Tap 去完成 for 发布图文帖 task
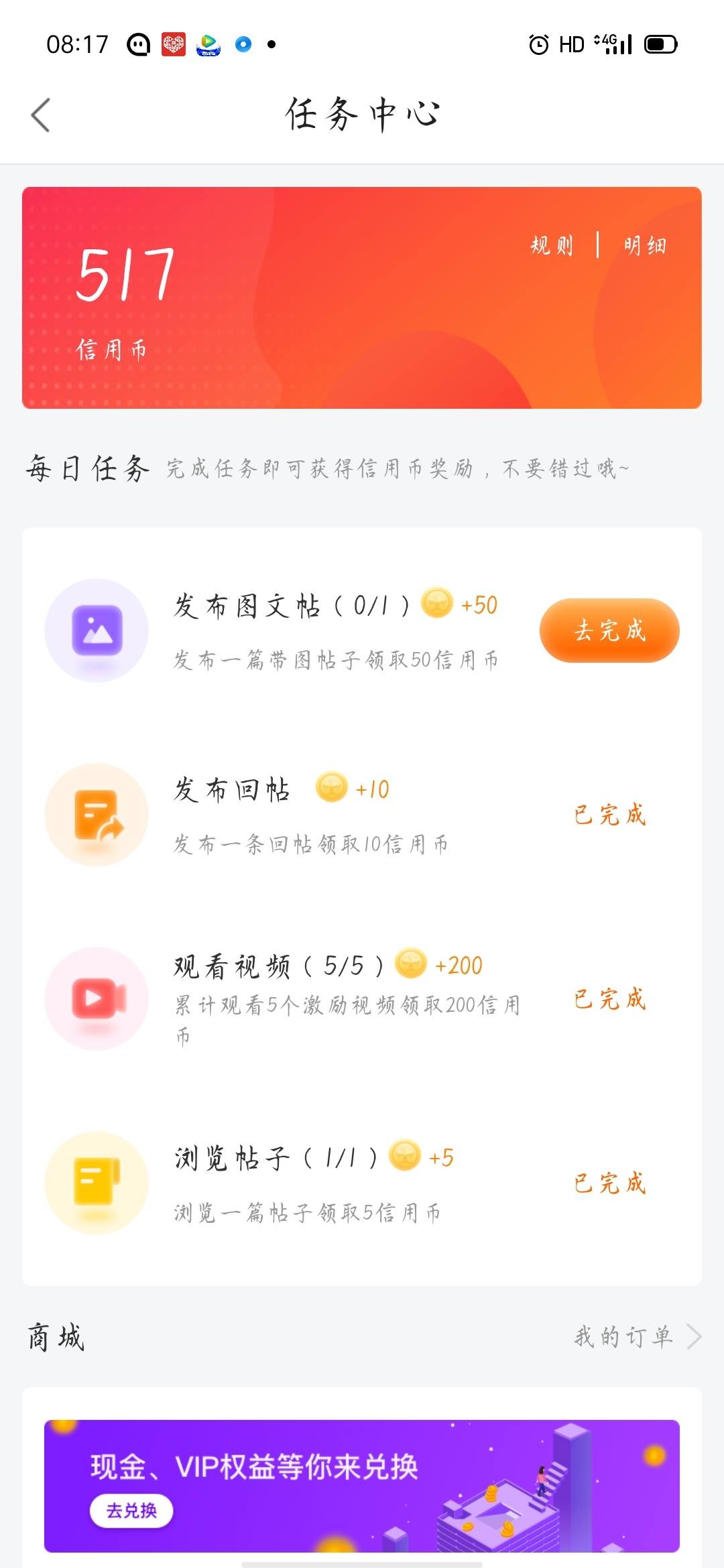This screenshot has height=1568, width=724. point(609,631)
